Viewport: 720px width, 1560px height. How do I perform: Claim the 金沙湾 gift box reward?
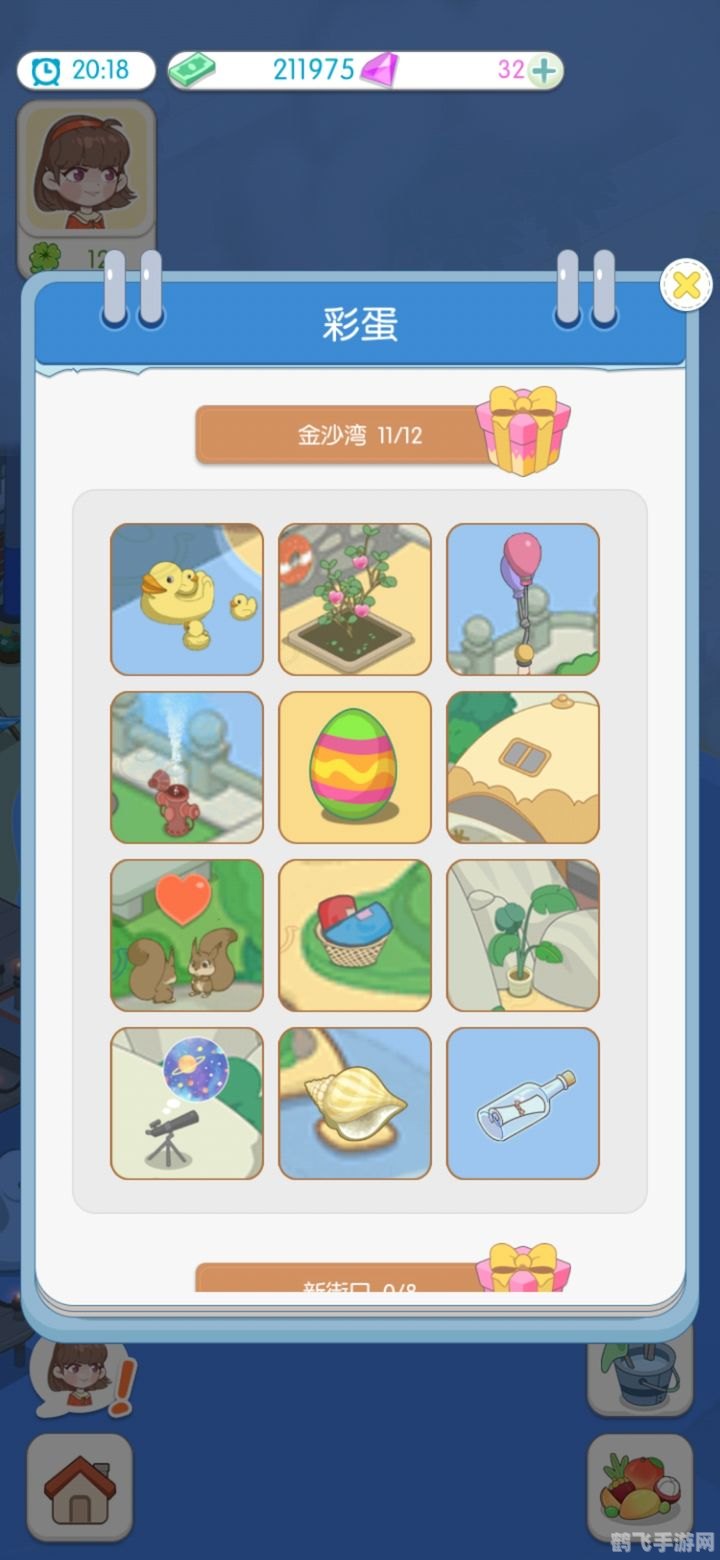(x=522, y=430)
